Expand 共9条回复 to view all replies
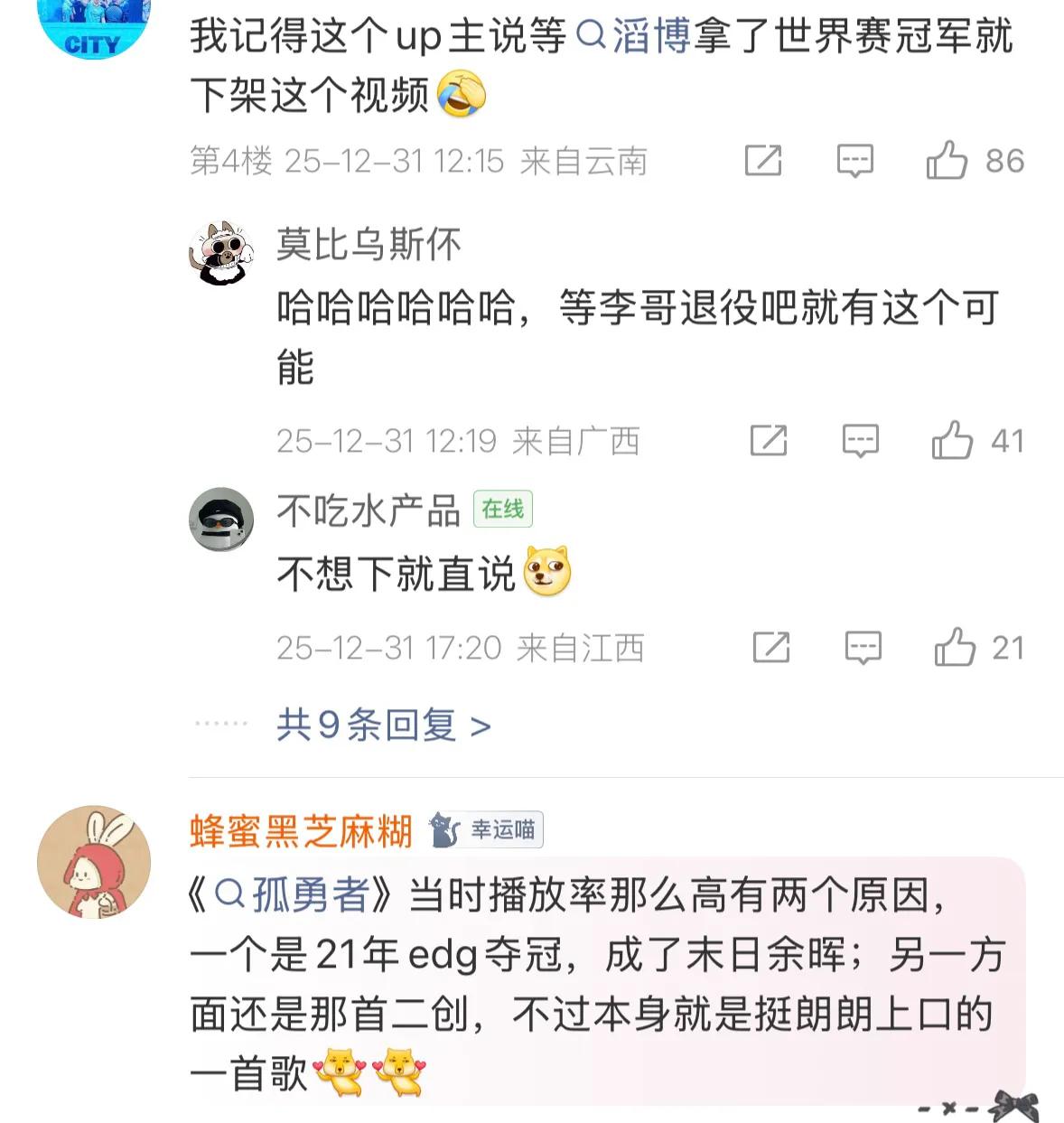This screenshot has width=1064, height=1123. click(383, 725)
